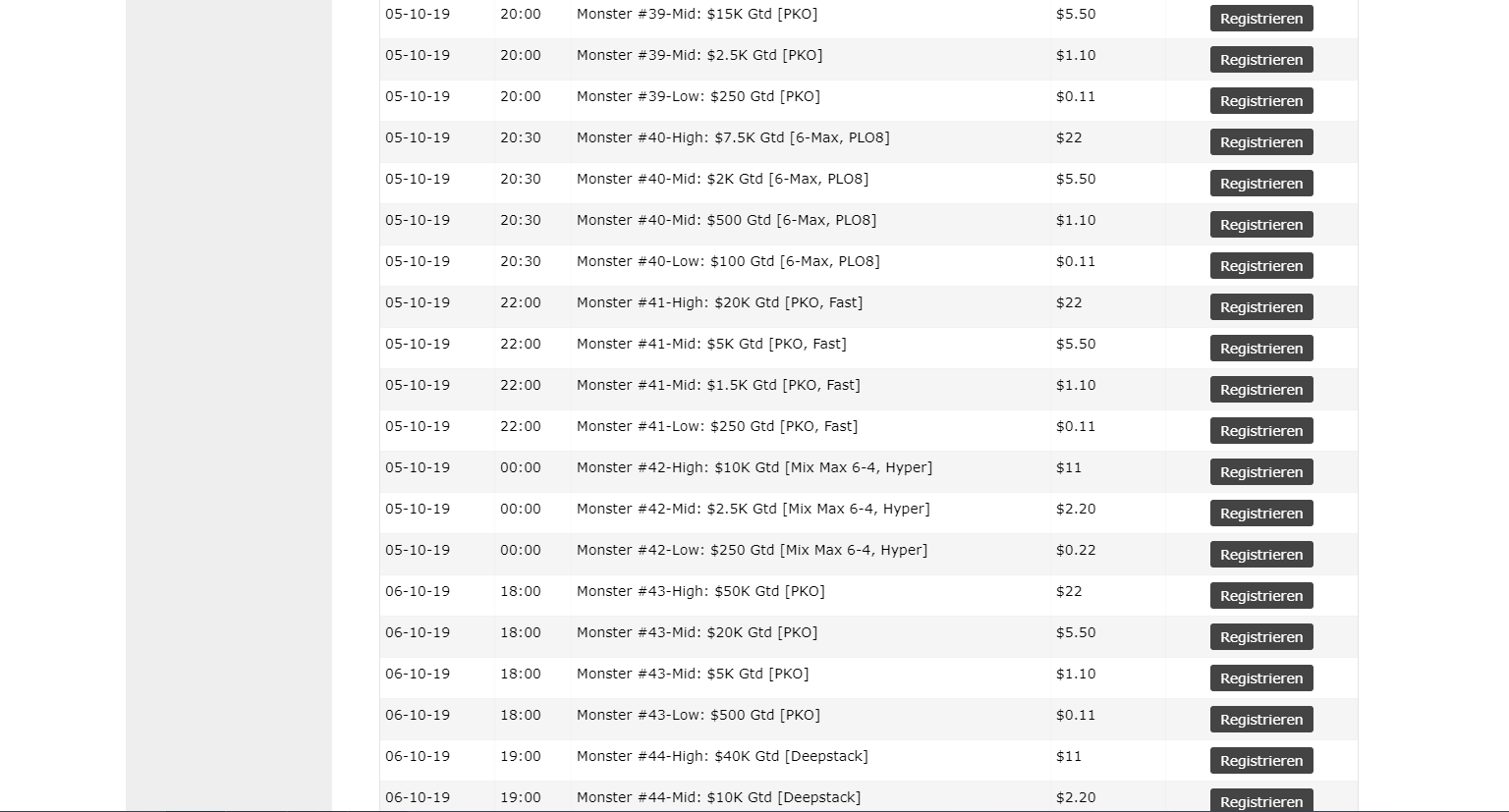This screenshot has width=1509, height=812.
Task: Register for Monster #42-Low $250 Hyper
Action: pos(1261,555)
